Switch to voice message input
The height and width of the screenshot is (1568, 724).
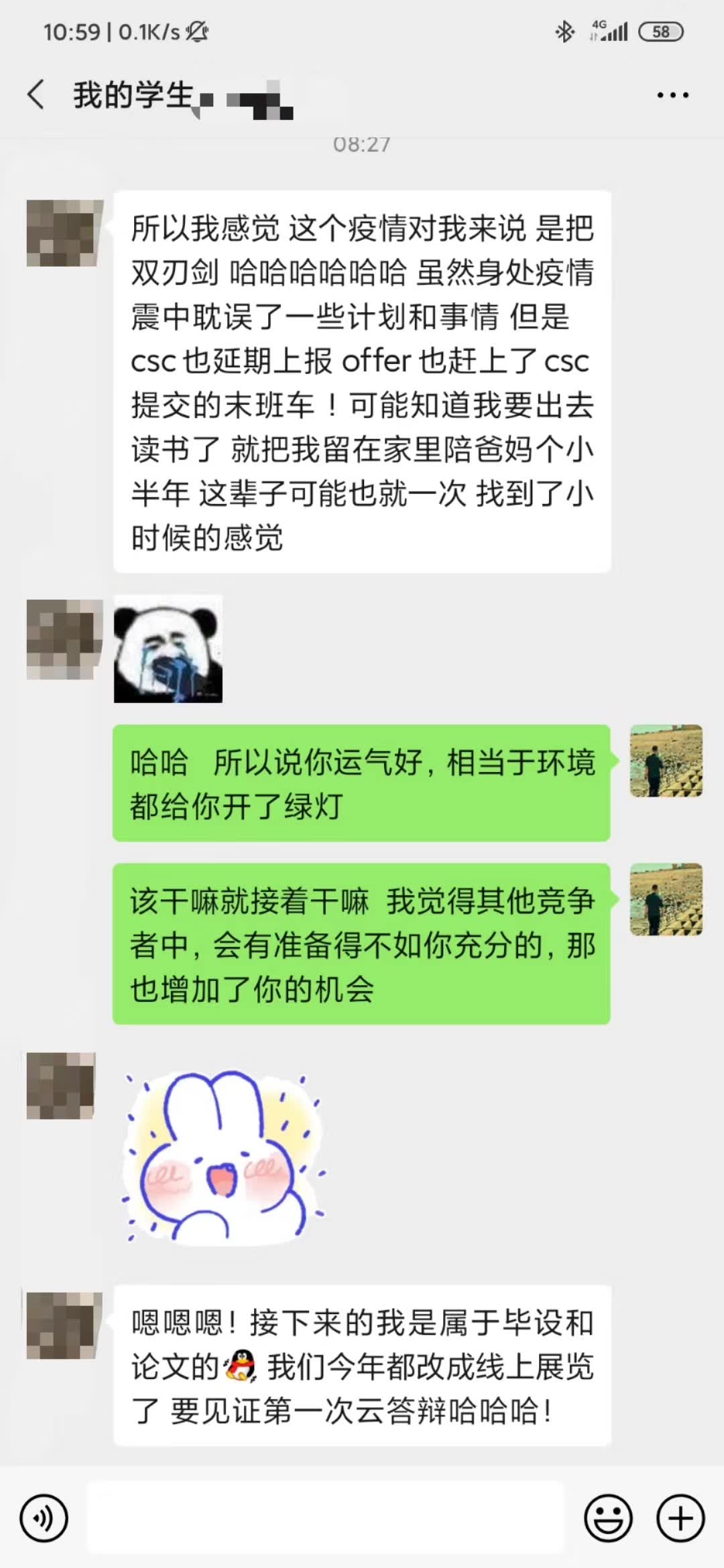coord(44,1518)
